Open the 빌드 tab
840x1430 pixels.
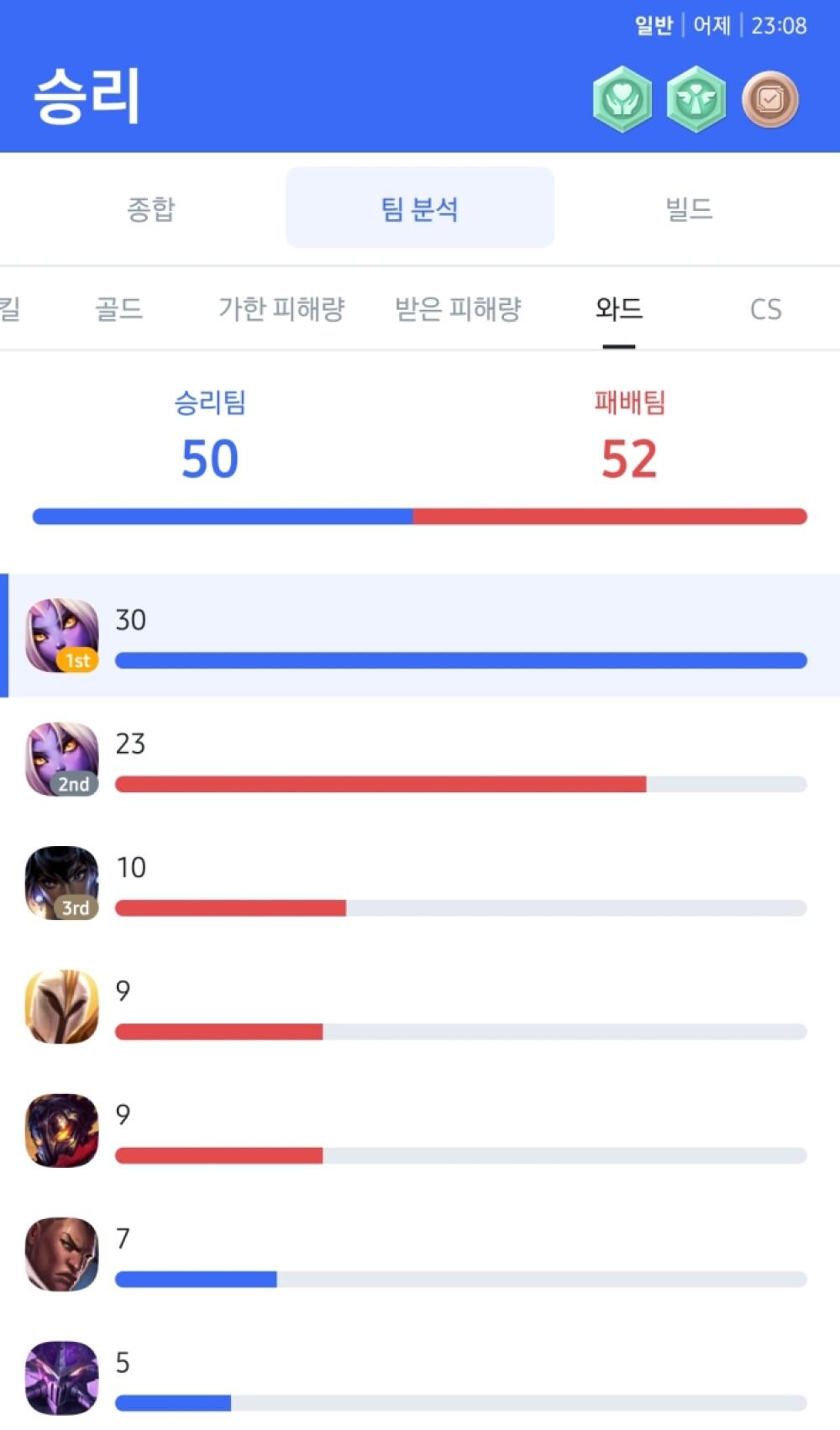(x=689, y=208)
